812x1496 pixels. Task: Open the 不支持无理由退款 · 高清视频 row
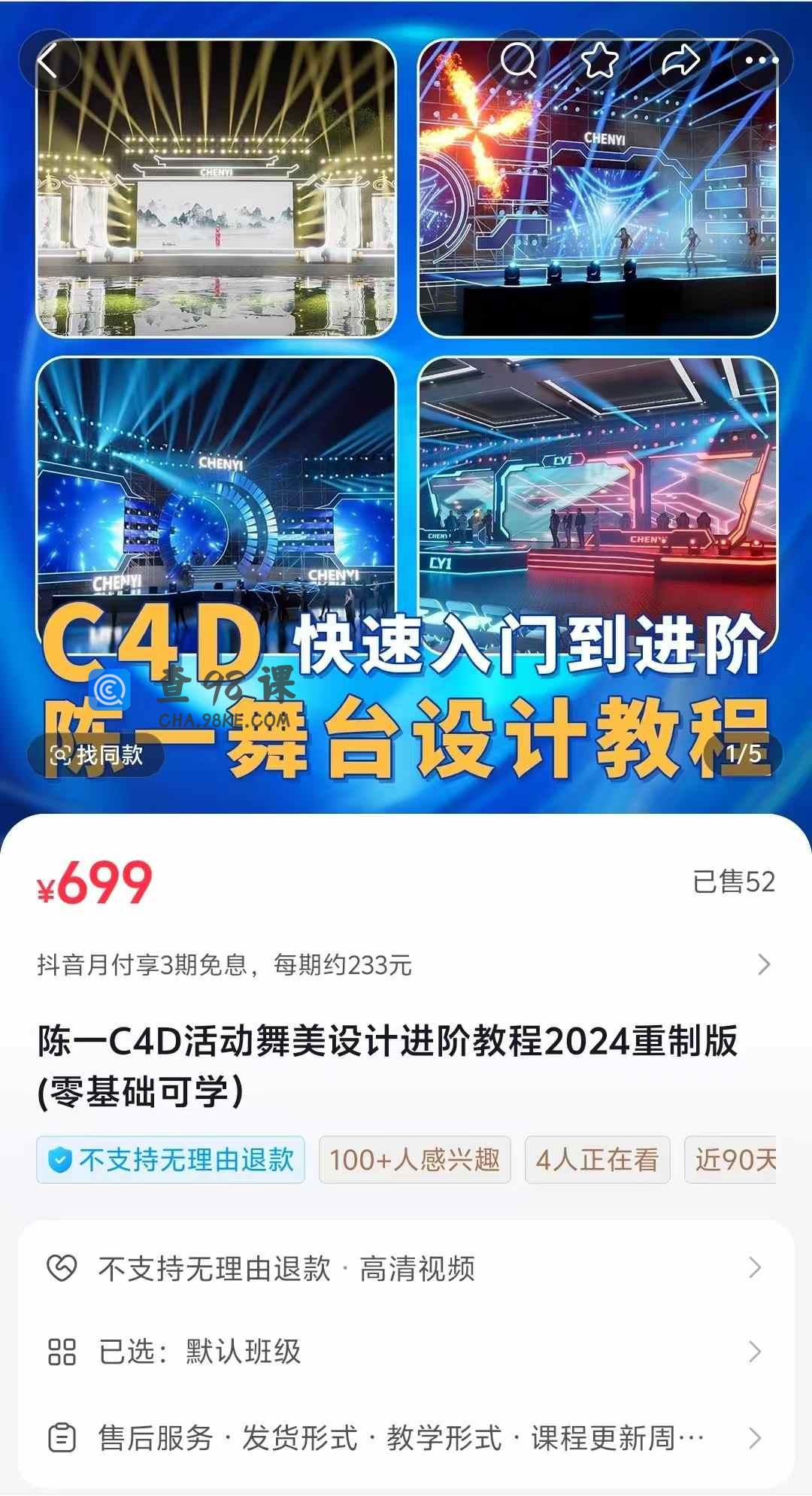coord(406,1269)
